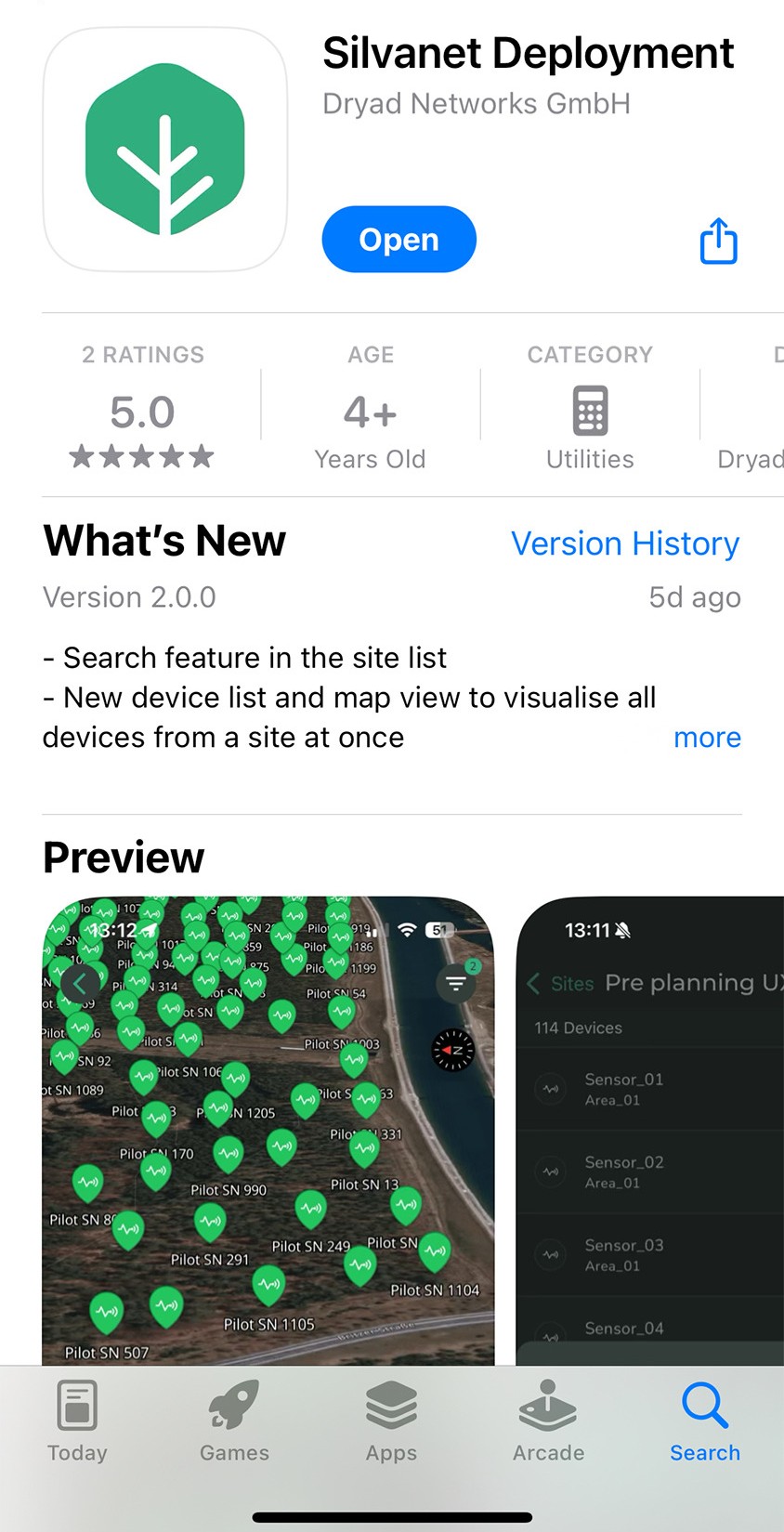
Task: Share this app listing
Action: coord(718,242)
